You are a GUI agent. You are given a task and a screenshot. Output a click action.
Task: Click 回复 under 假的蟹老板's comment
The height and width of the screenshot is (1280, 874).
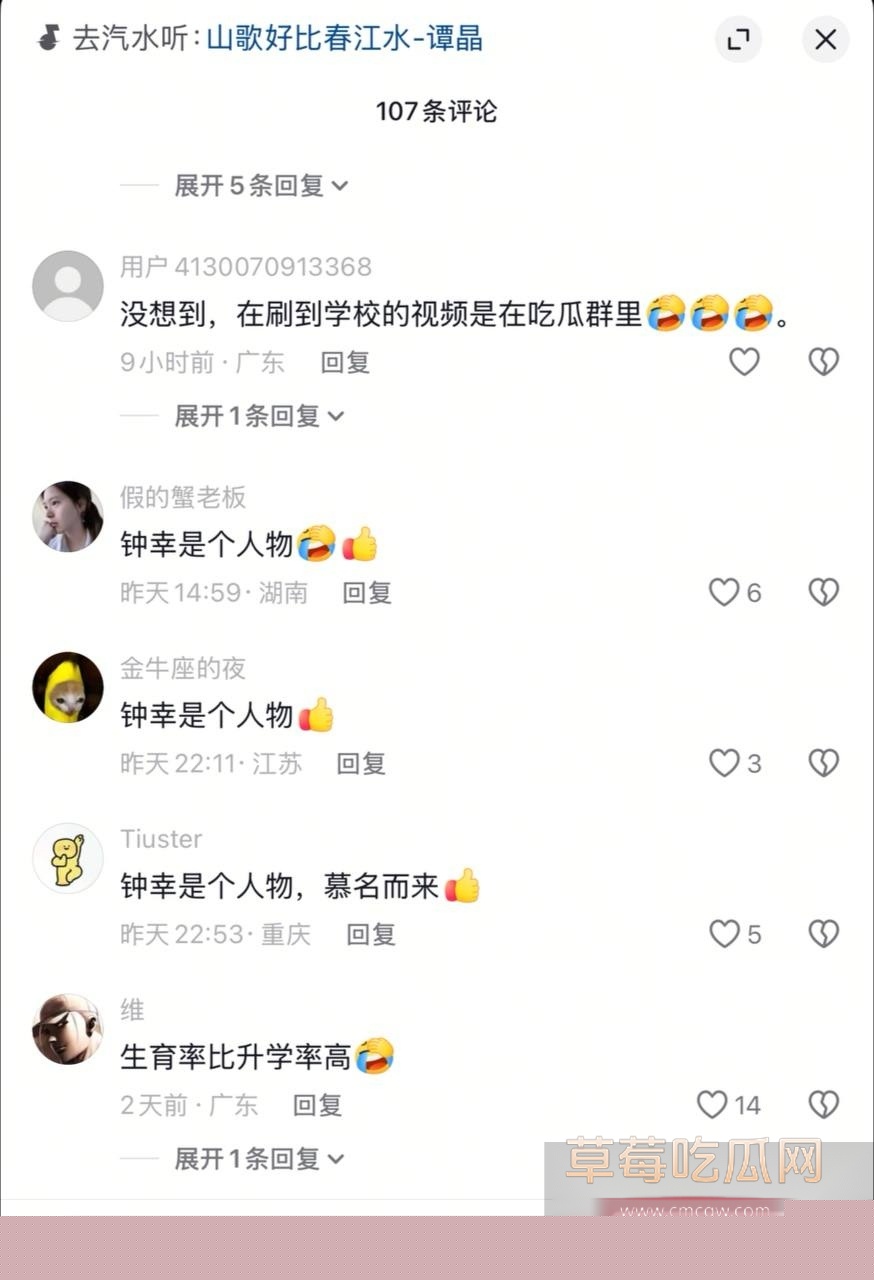click(x=366, y=592)
